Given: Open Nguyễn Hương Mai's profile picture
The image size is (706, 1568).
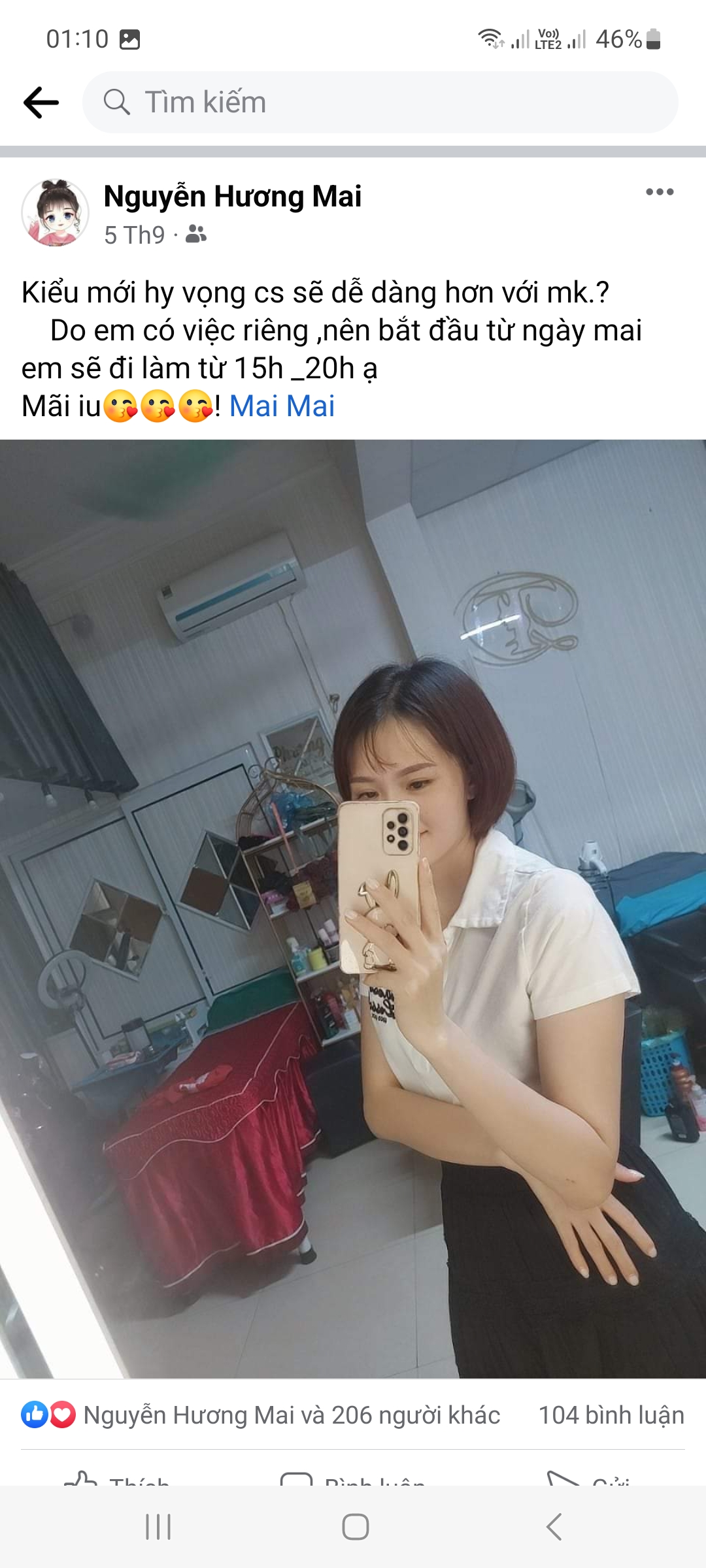Looking at the screenshot, I should pyautogui.click(x=55, y=213).
